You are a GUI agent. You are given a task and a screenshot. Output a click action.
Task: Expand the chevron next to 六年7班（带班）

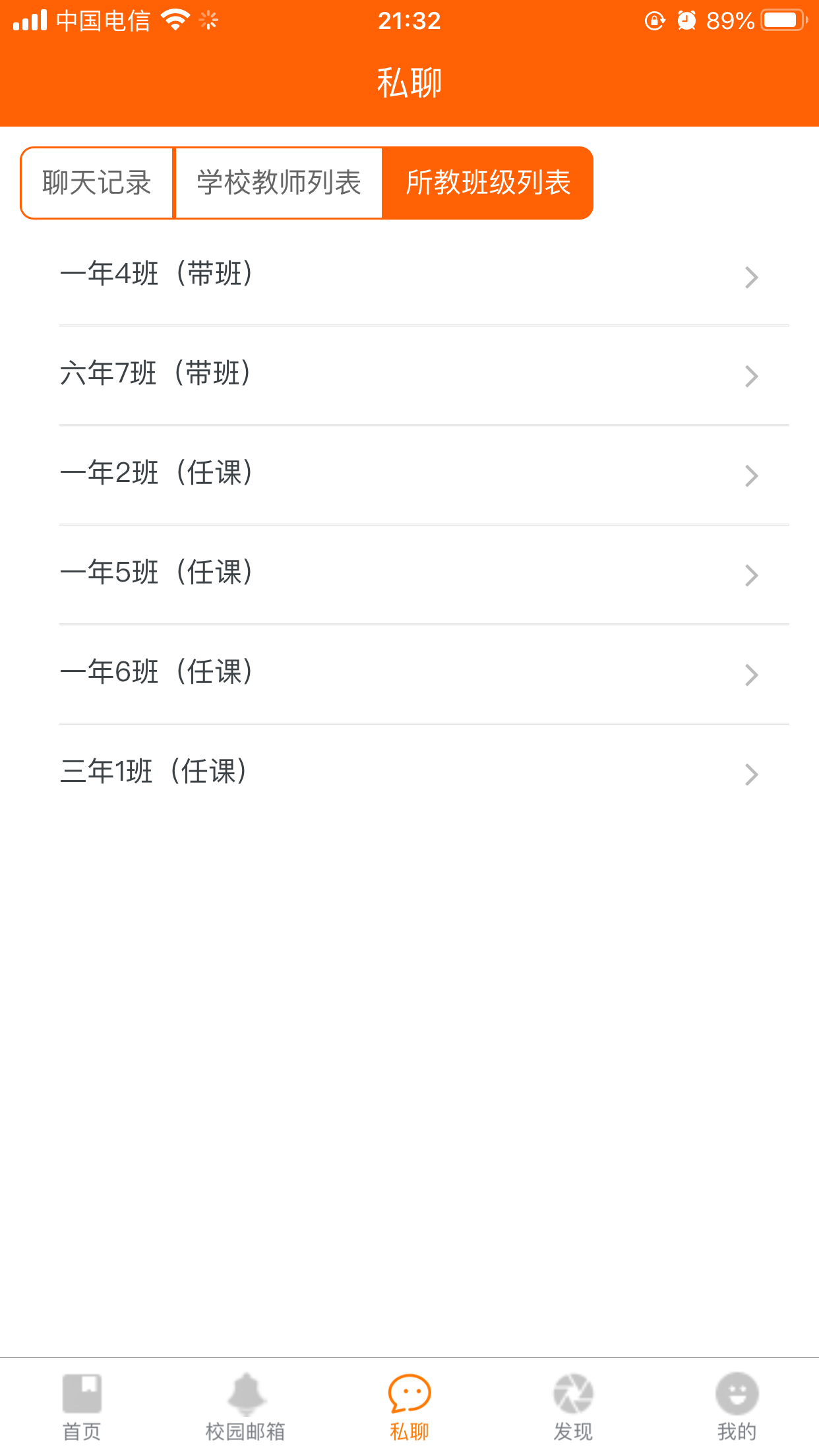[751, 376]
